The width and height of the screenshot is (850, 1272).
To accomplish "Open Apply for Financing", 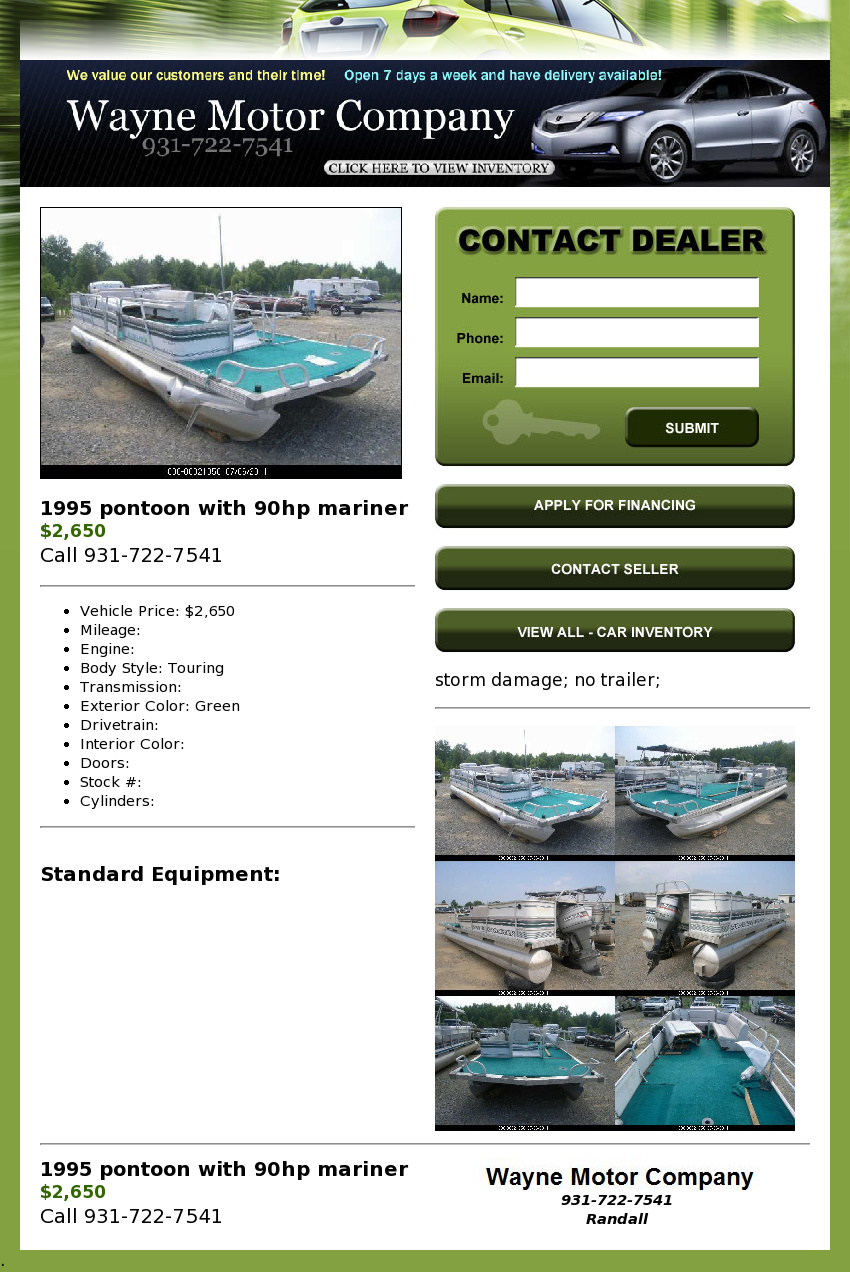I will coord(614,506).
